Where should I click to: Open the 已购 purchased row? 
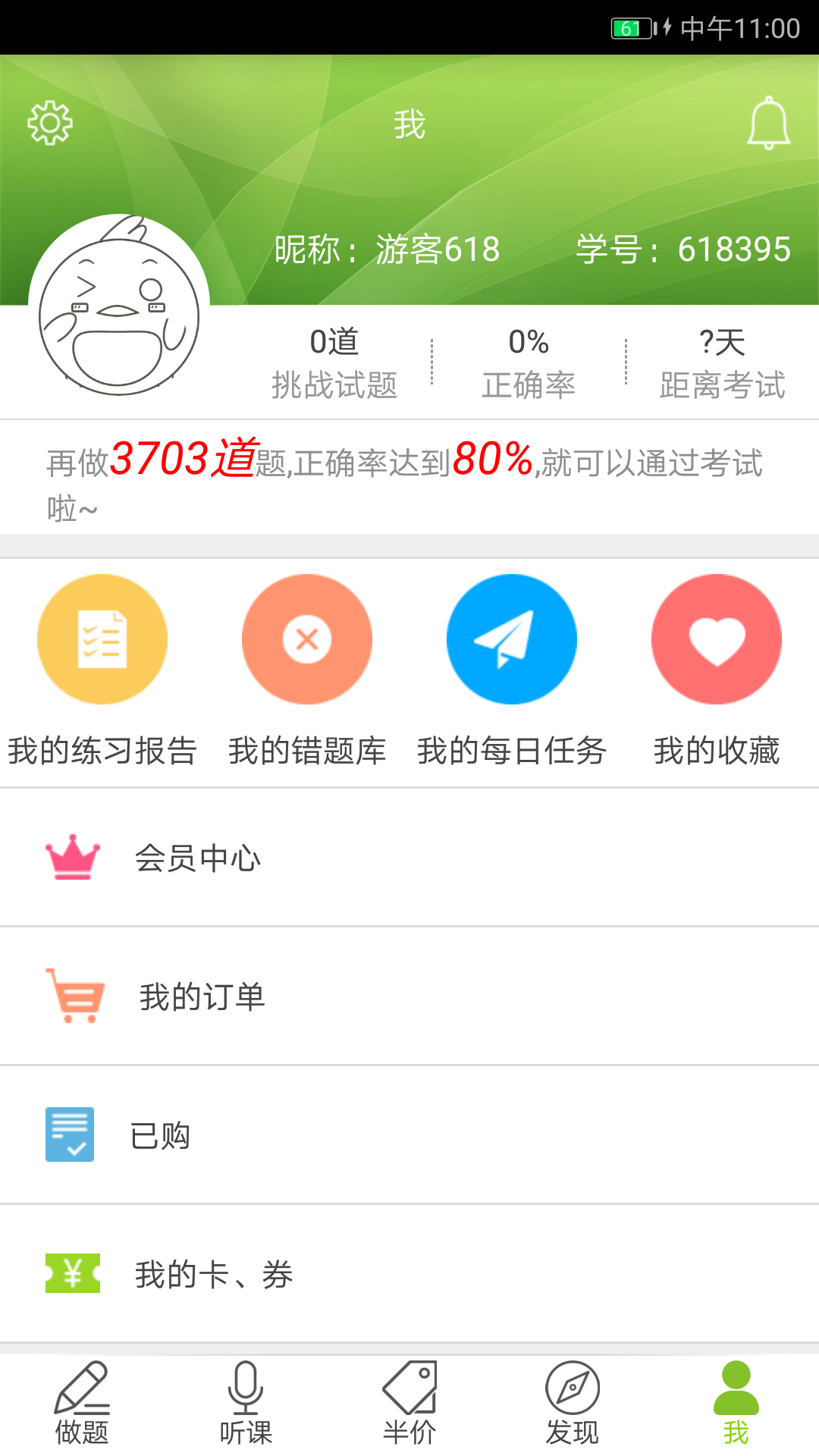[409, 1135]
